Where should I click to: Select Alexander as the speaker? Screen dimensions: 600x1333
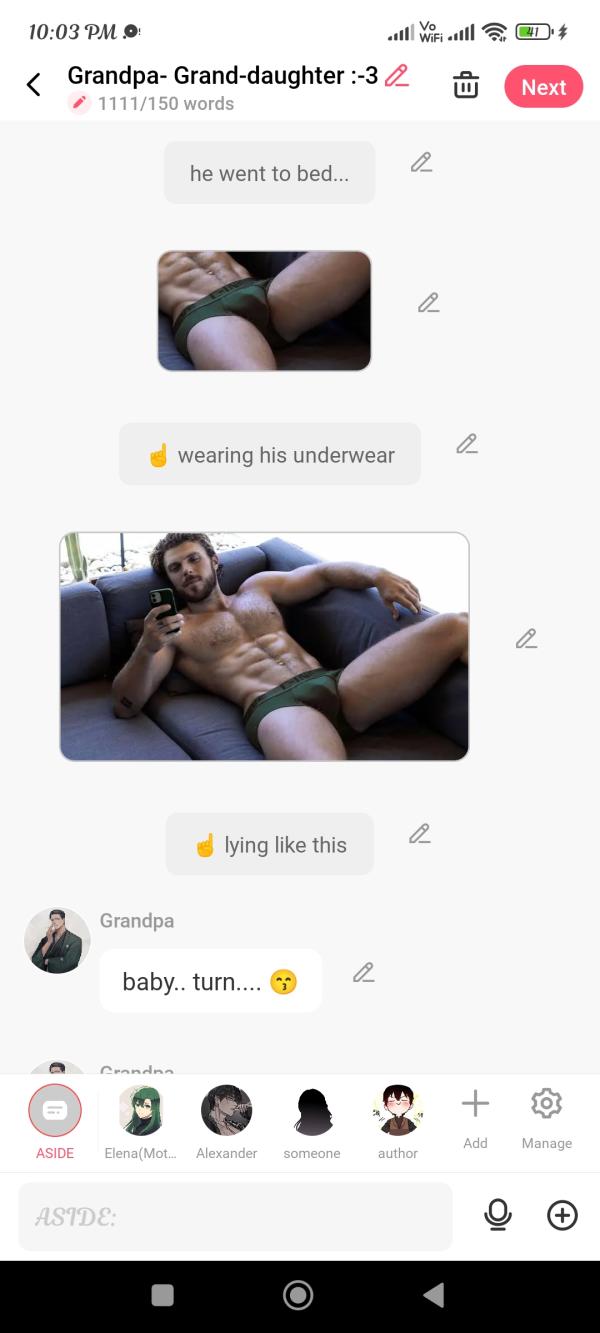tap(227, 1120)
